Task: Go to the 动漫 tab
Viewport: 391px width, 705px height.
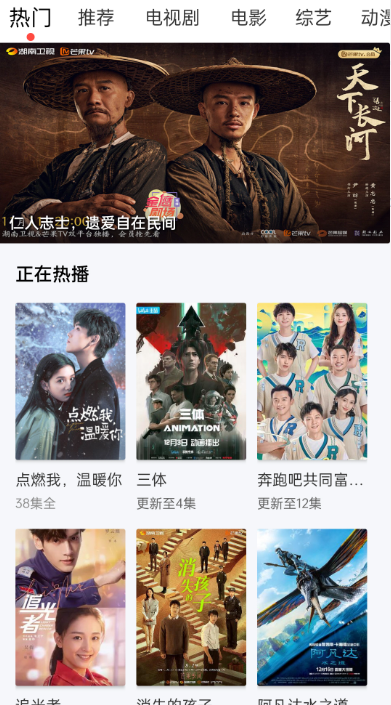Action: pyautogui.click(x=376, y=18)
